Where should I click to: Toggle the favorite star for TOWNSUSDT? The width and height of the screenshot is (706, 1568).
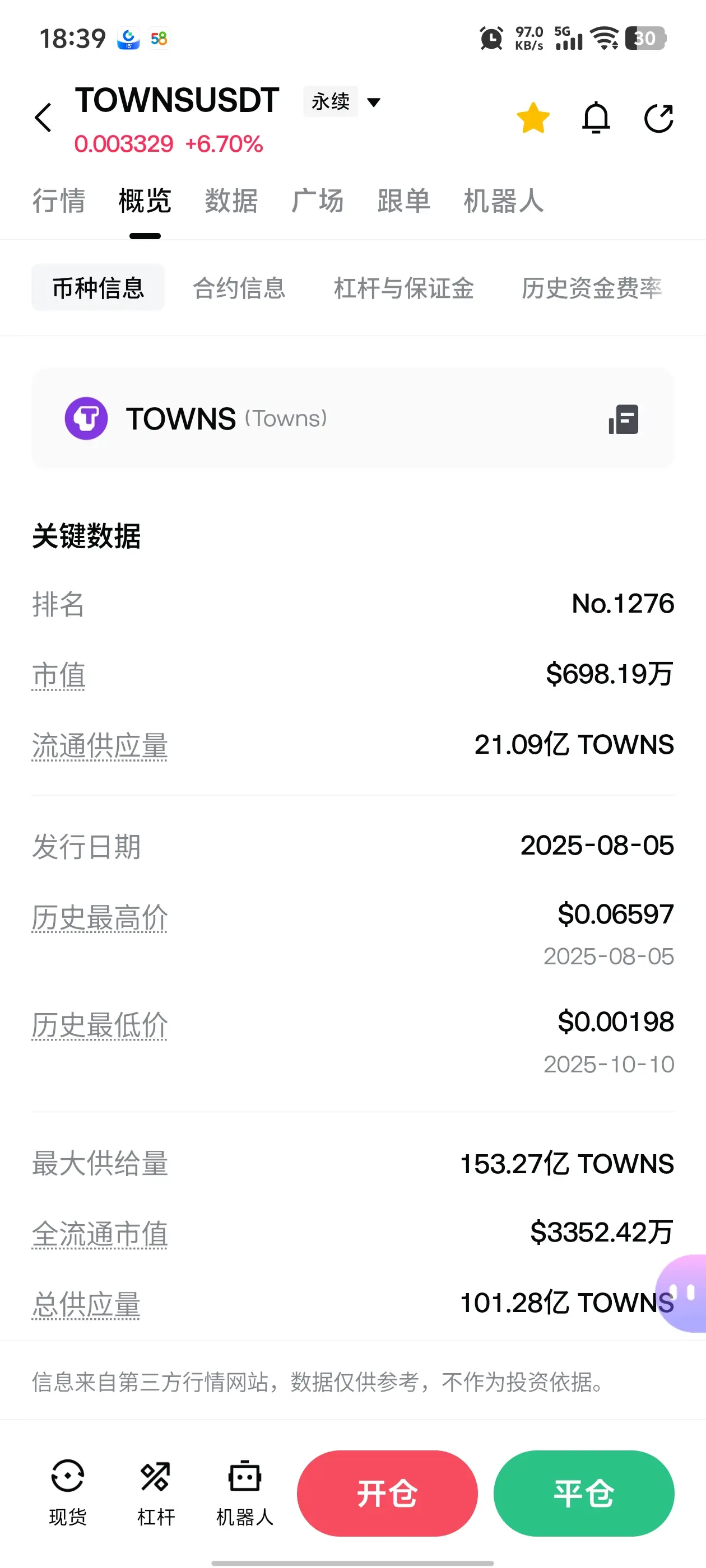533,118
